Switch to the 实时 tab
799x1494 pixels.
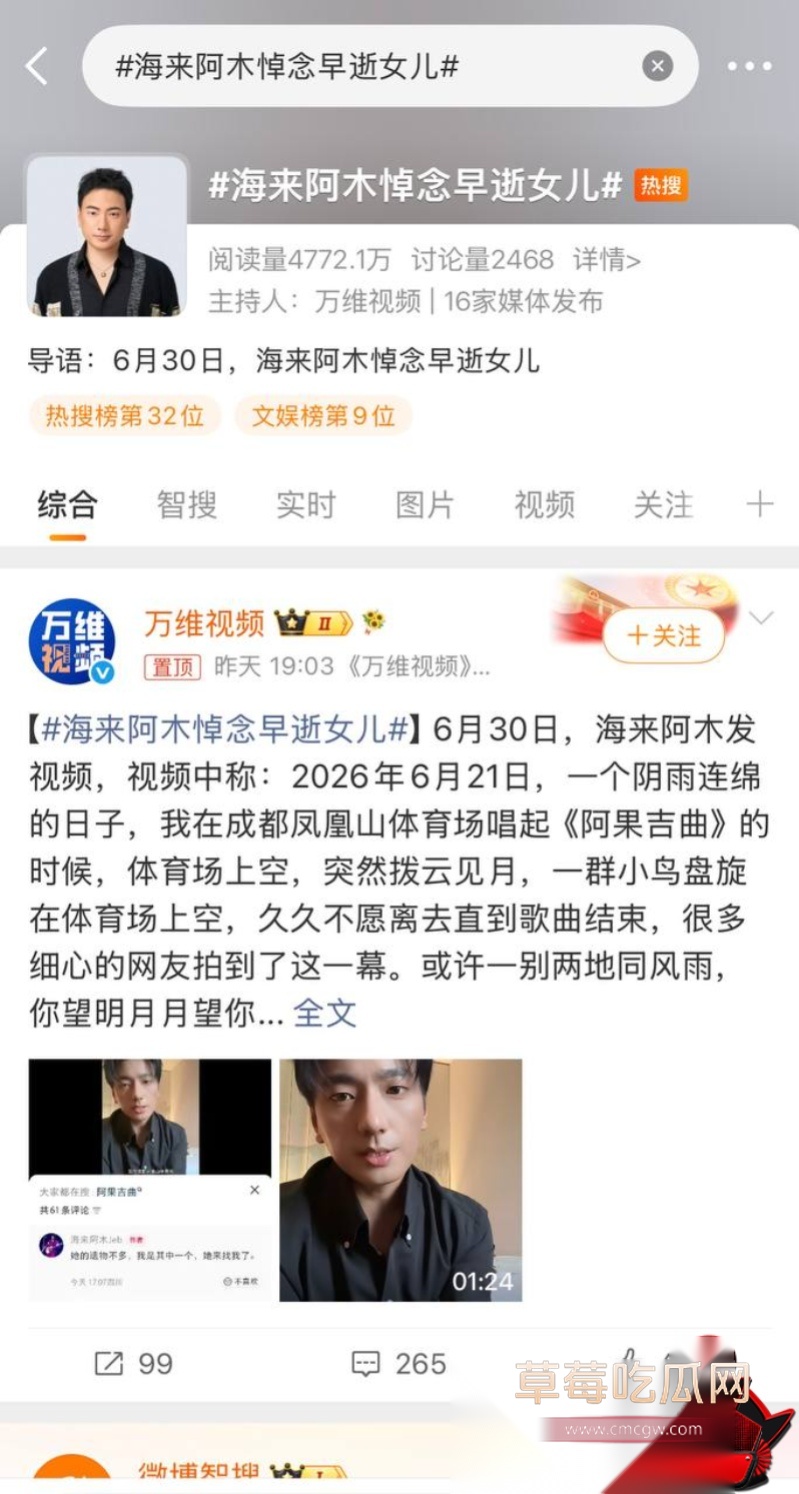click(306, 505)
